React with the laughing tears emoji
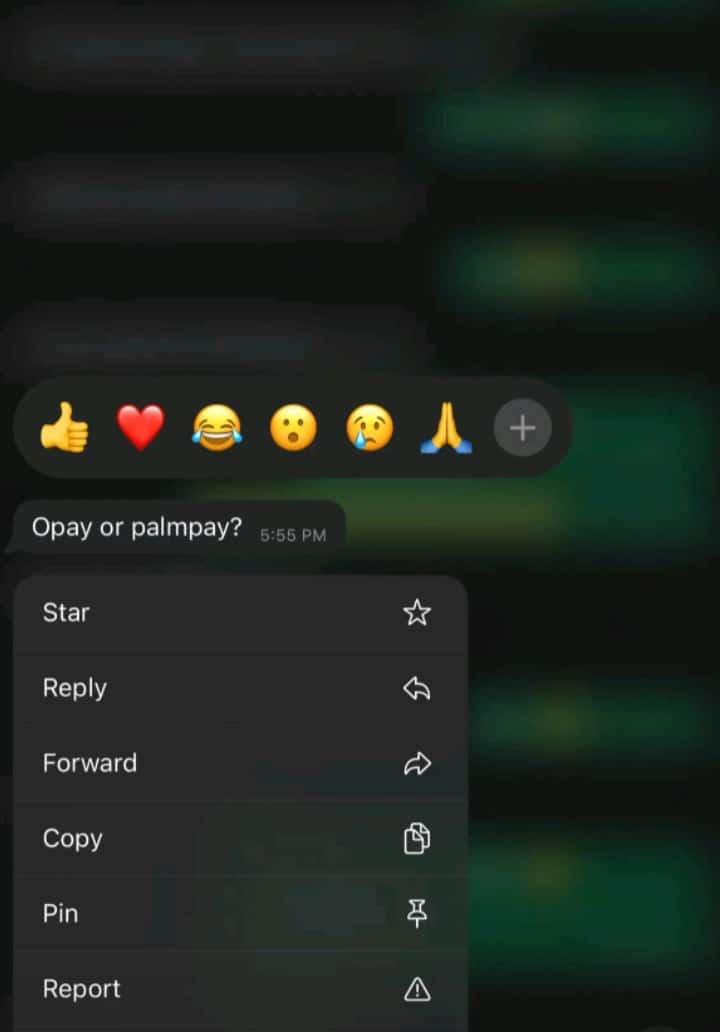 click(217, 430)
